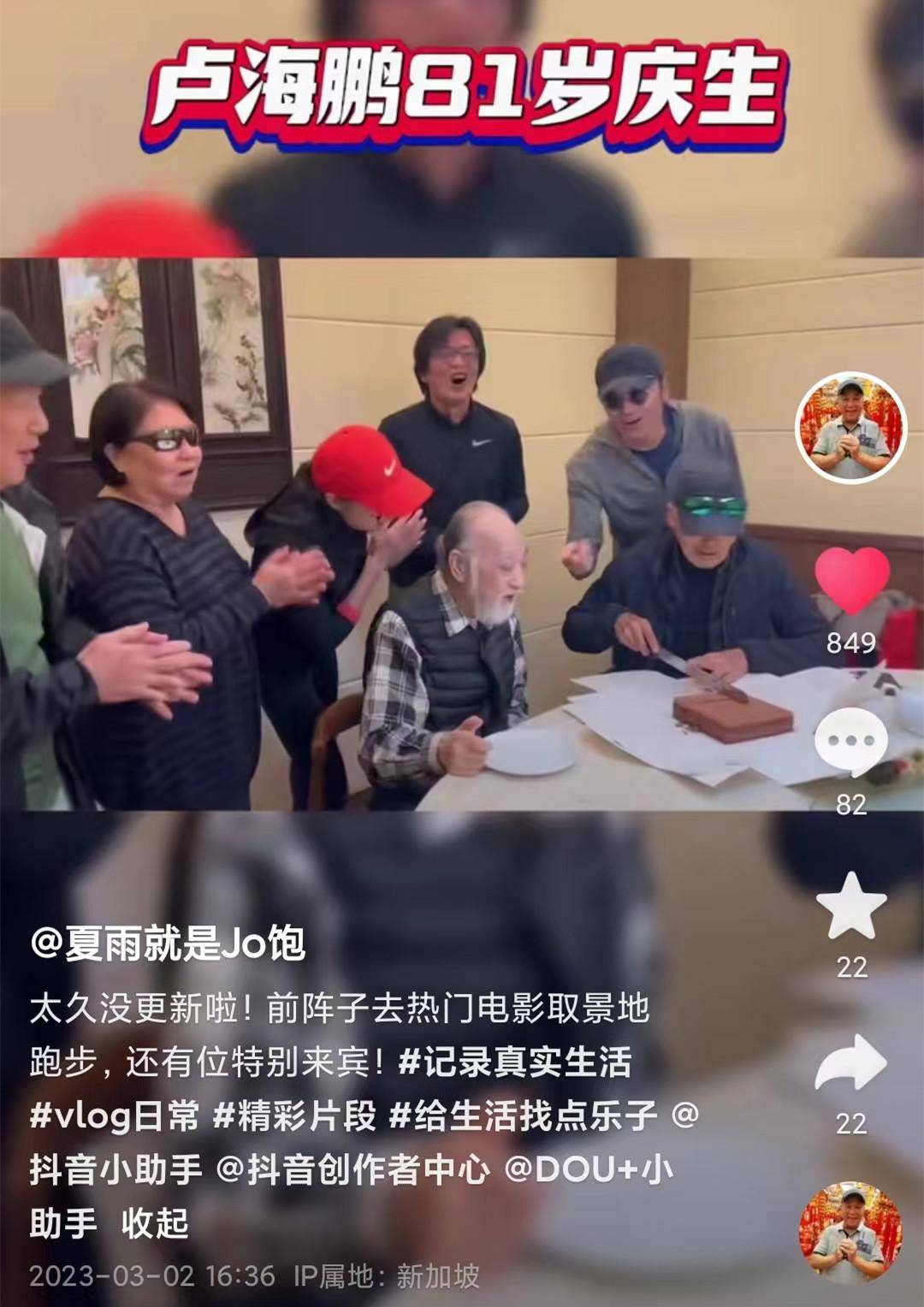The width and height of the screenshot is (924, 1307).
Task: Open the #vlog日常 hashtag
Action: (114, 1116)
